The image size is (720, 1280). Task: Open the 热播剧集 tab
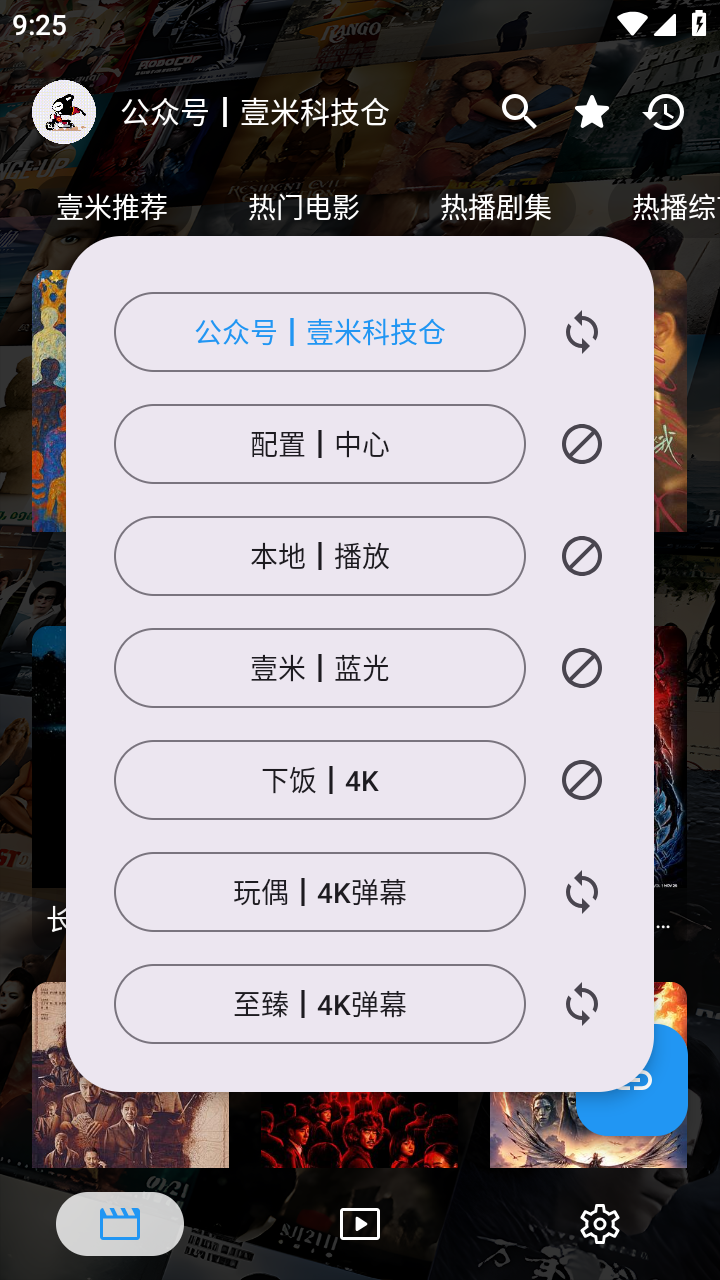(x=497, y=206)
